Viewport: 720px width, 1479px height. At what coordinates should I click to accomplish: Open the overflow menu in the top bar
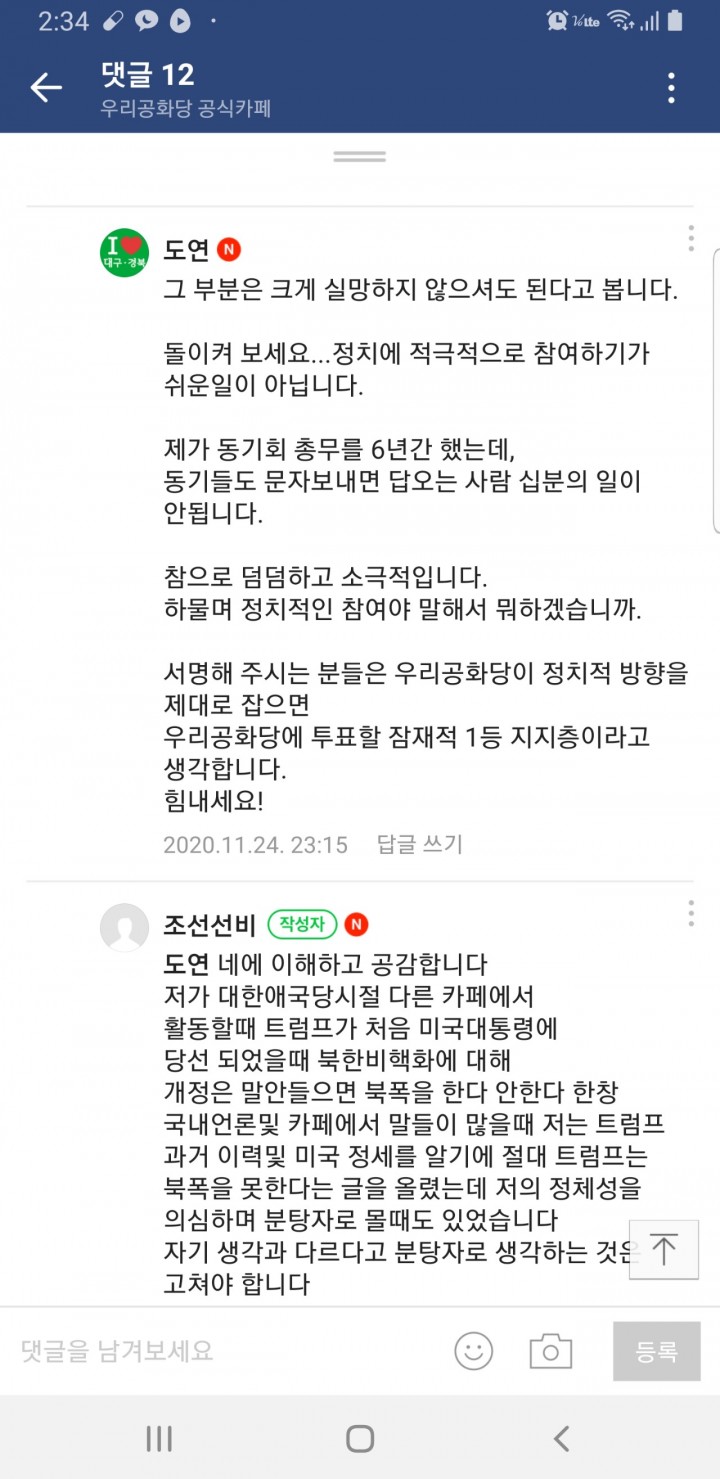click(671, 88)
